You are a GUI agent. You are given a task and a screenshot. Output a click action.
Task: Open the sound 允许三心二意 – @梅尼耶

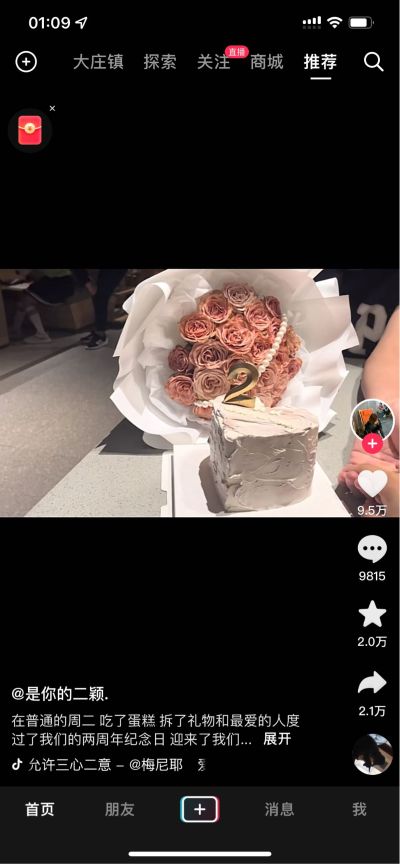pyautogui.click(x=105, y=764)
